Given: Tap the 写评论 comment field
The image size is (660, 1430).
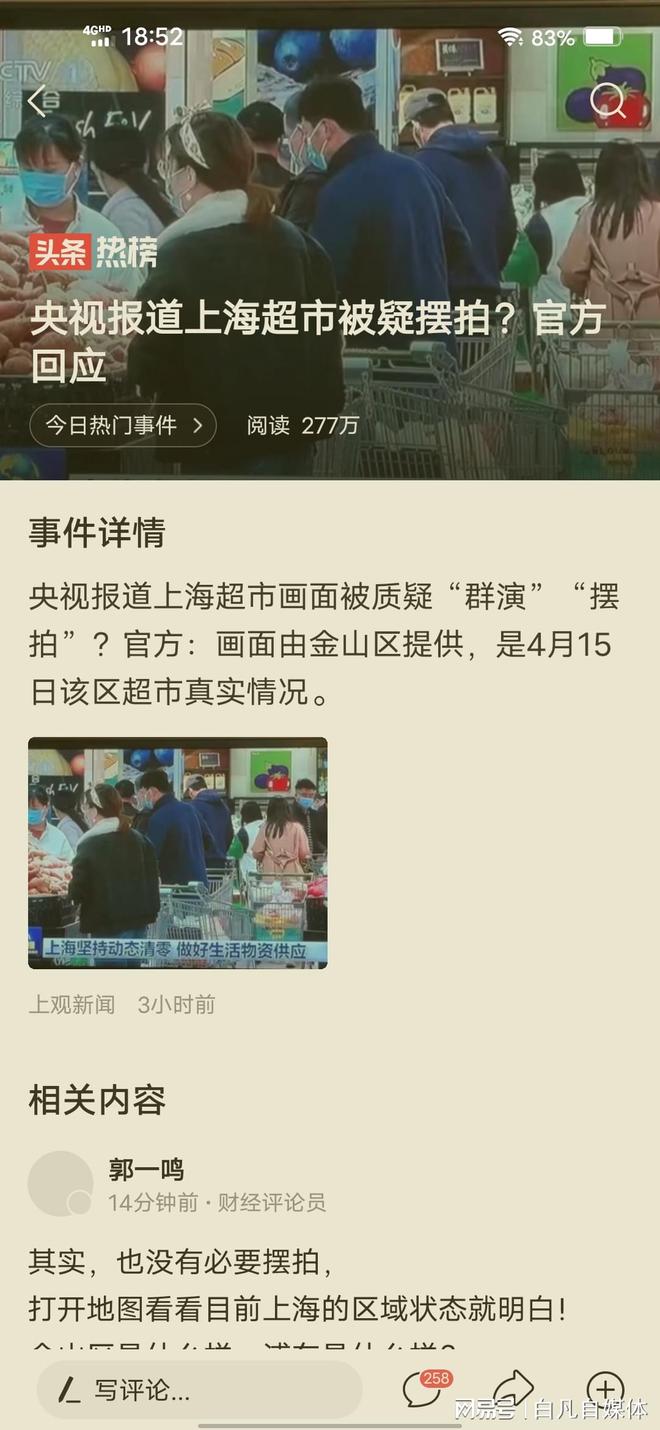Looking at the screenshot, I should (x=200, y=1389).
